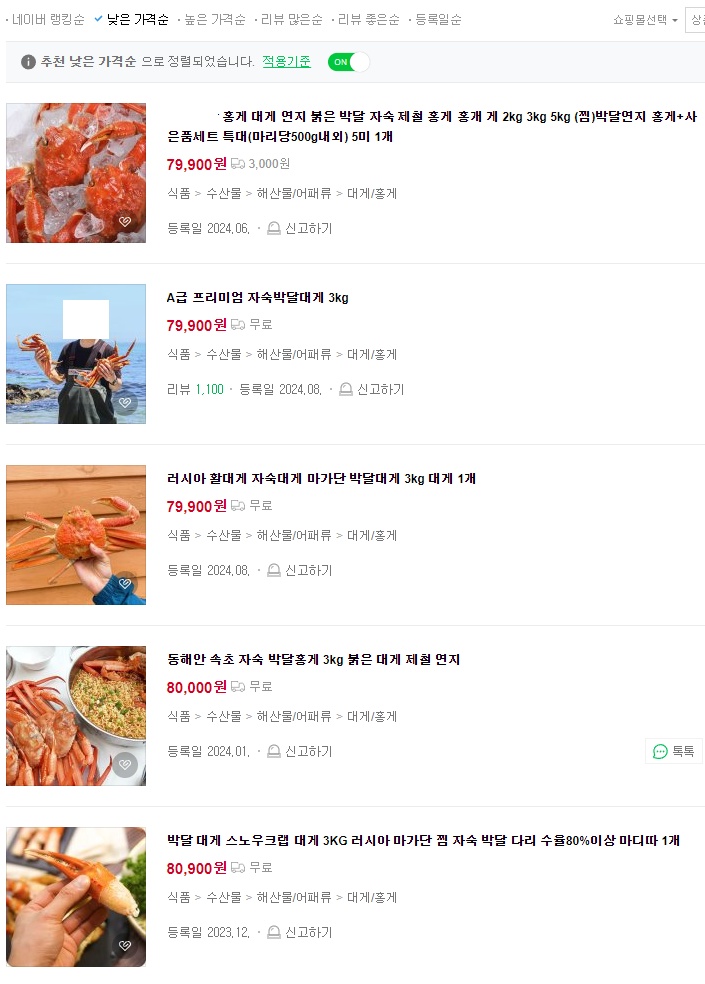
Task: Open 박달 대게 스노우크랩 3KG listing
Action: click(423, 840)
